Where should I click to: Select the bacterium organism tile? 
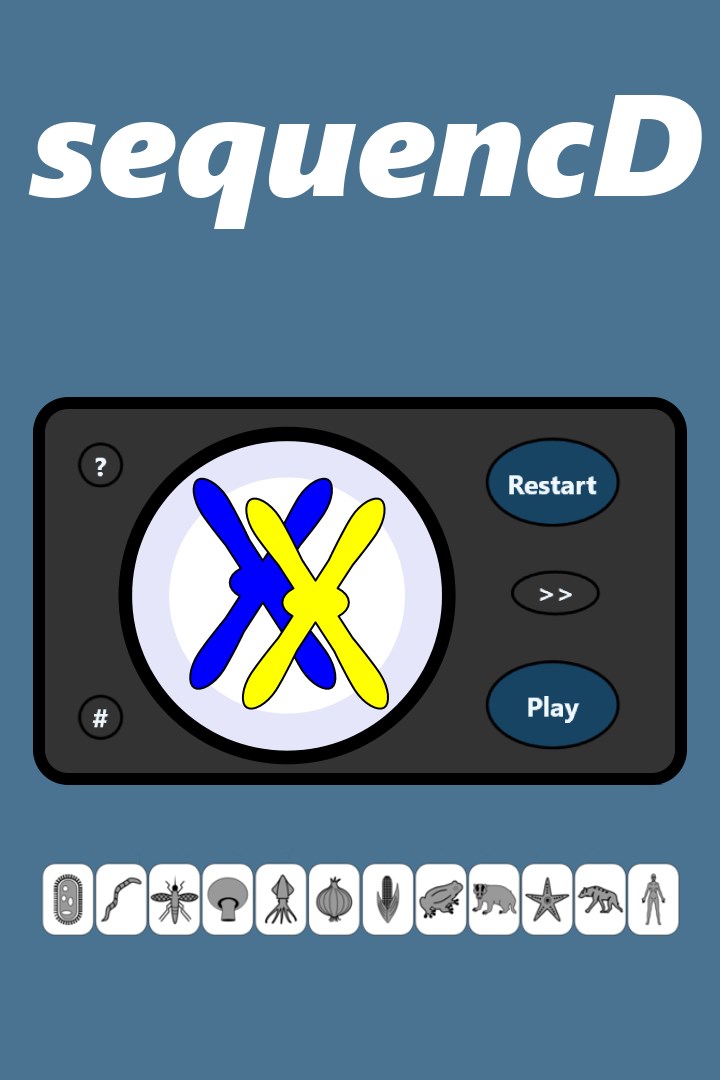[x=68, y=899]
